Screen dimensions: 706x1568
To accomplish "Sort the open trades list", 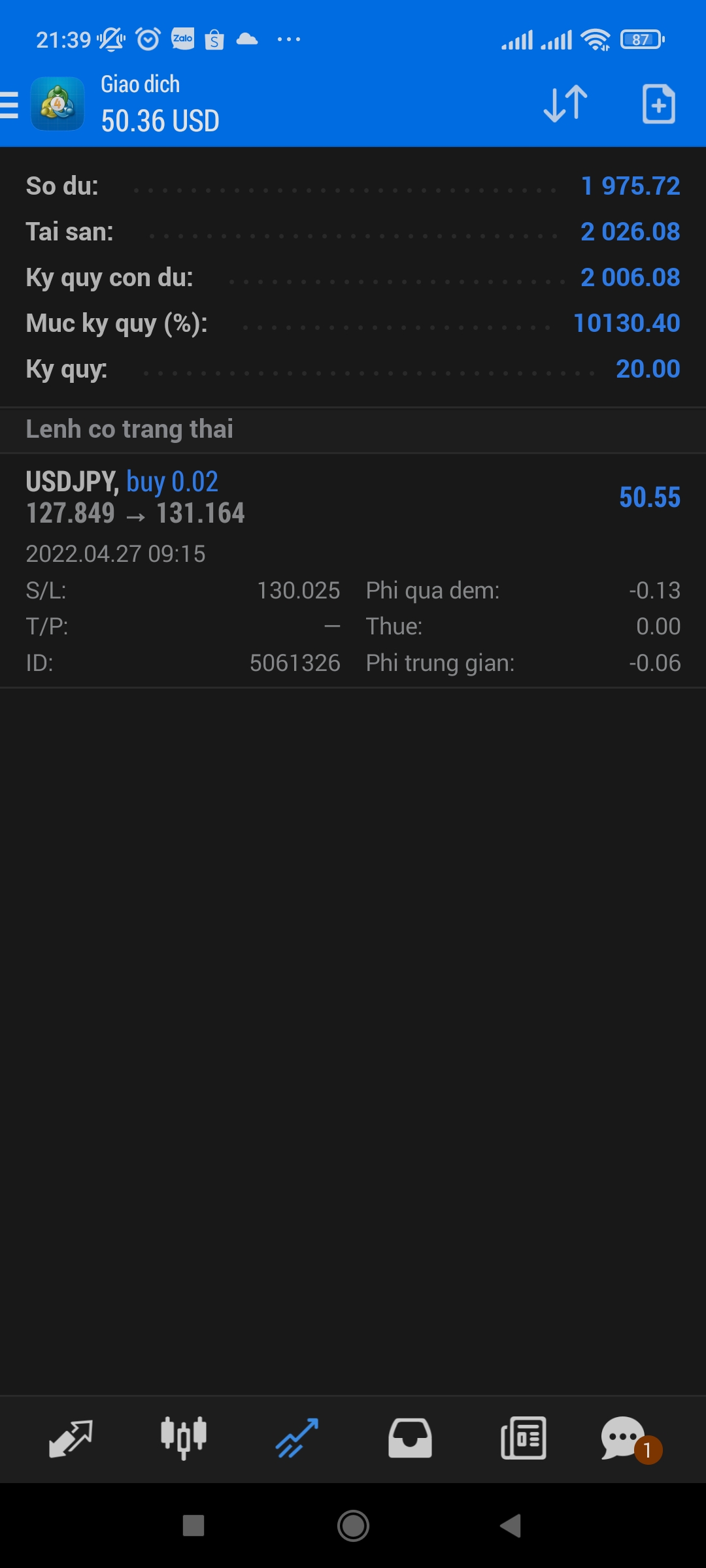I will tap(565, 104).
